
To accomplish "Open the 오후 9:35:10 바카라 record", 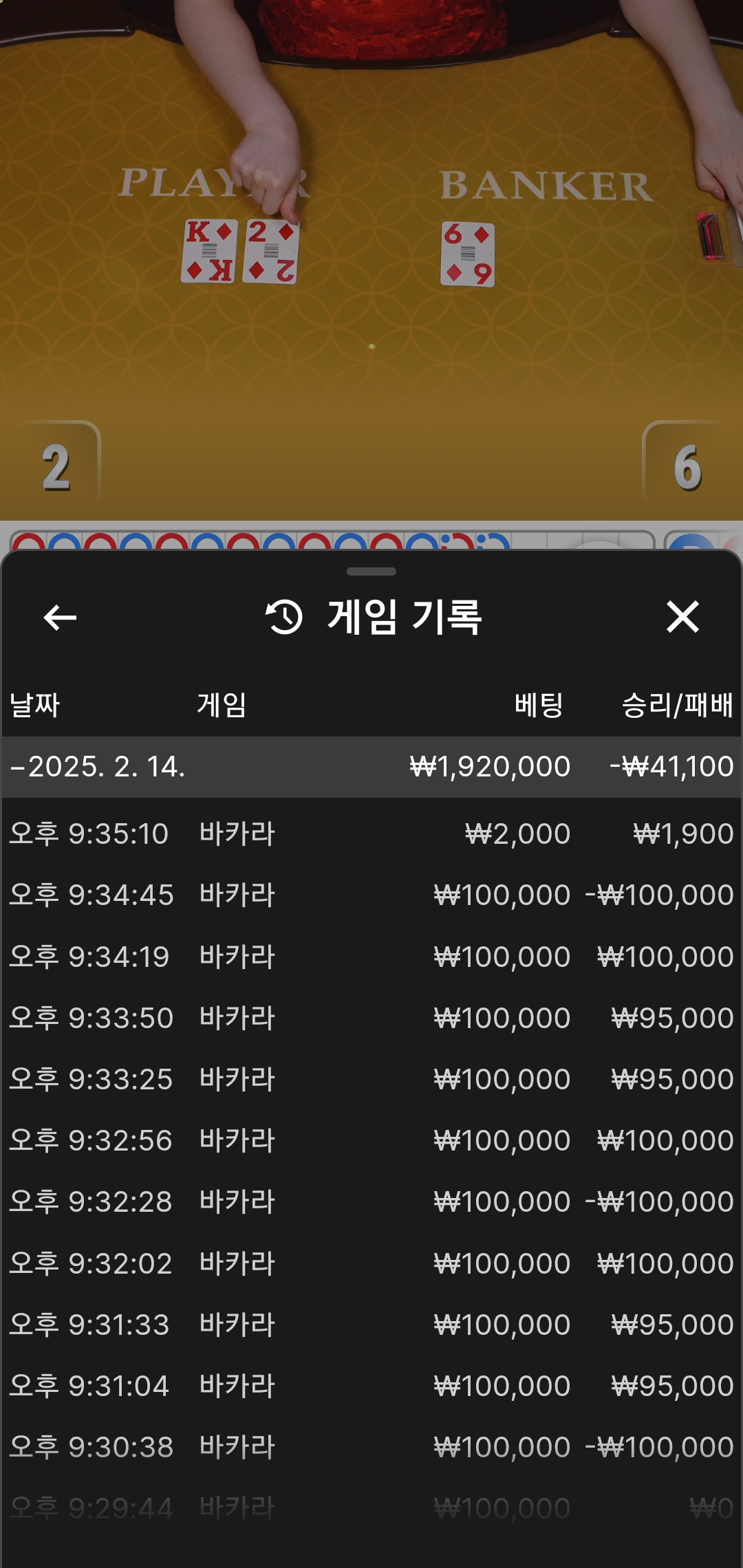I will coord(371,834).
